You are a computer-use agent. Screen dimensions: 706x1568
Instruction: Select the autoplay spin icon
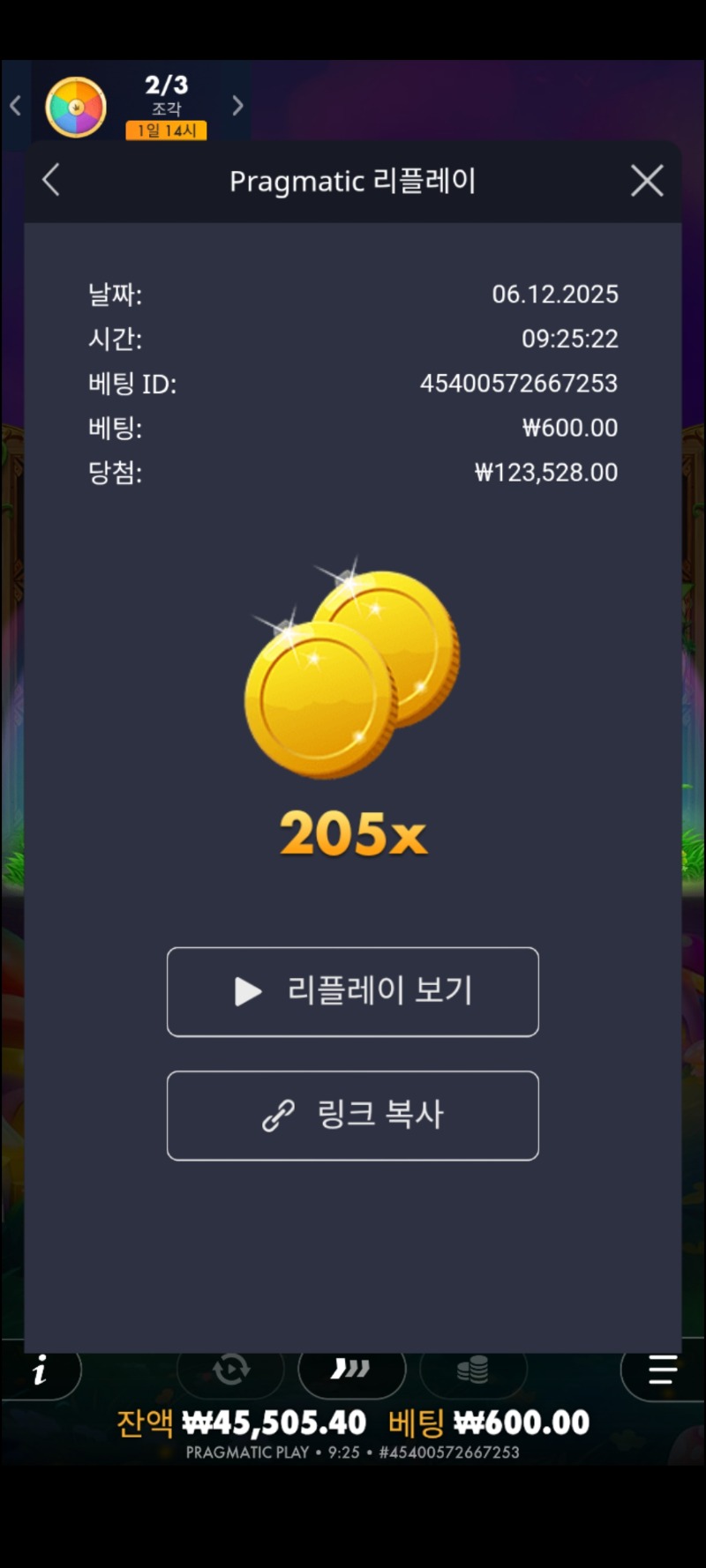tap(229, 1369)
